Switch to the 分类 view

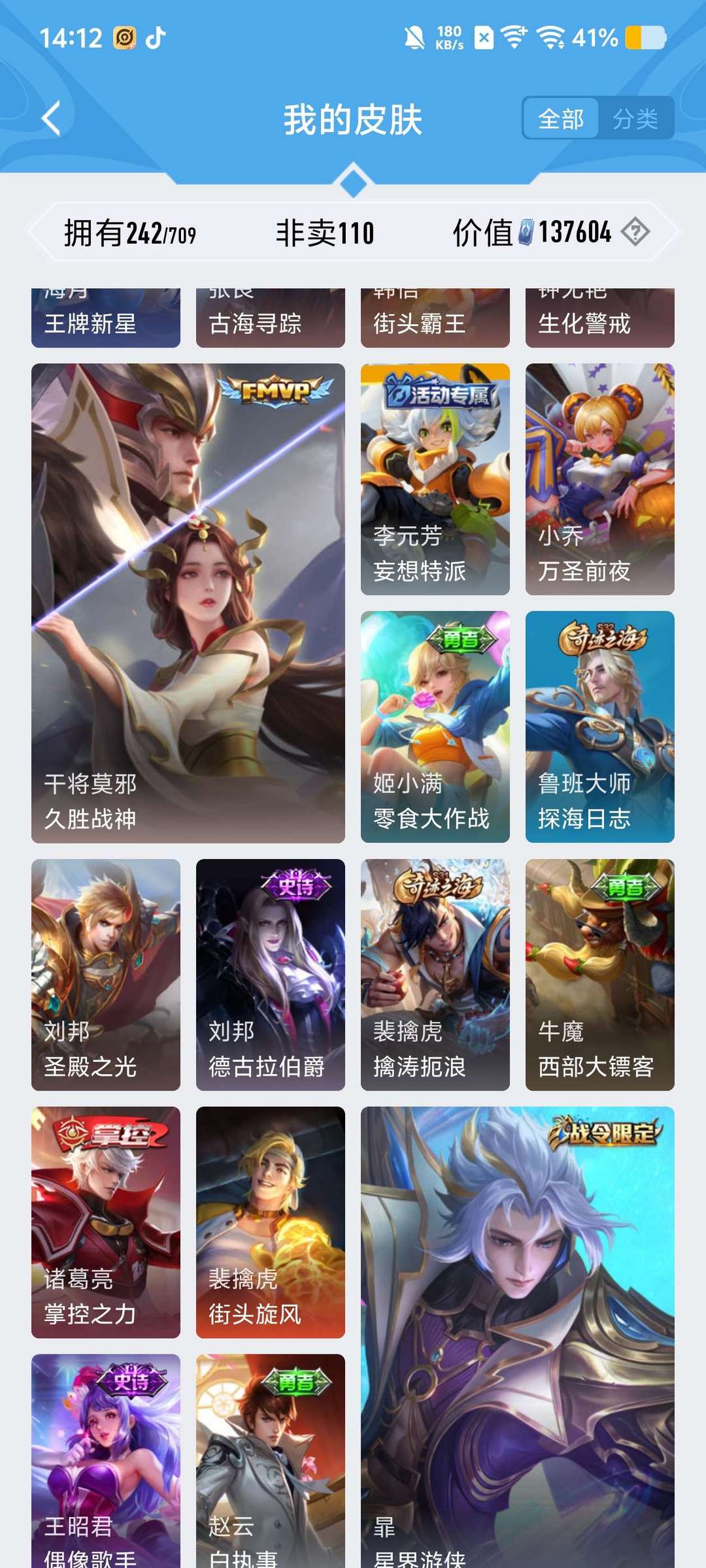635,118
